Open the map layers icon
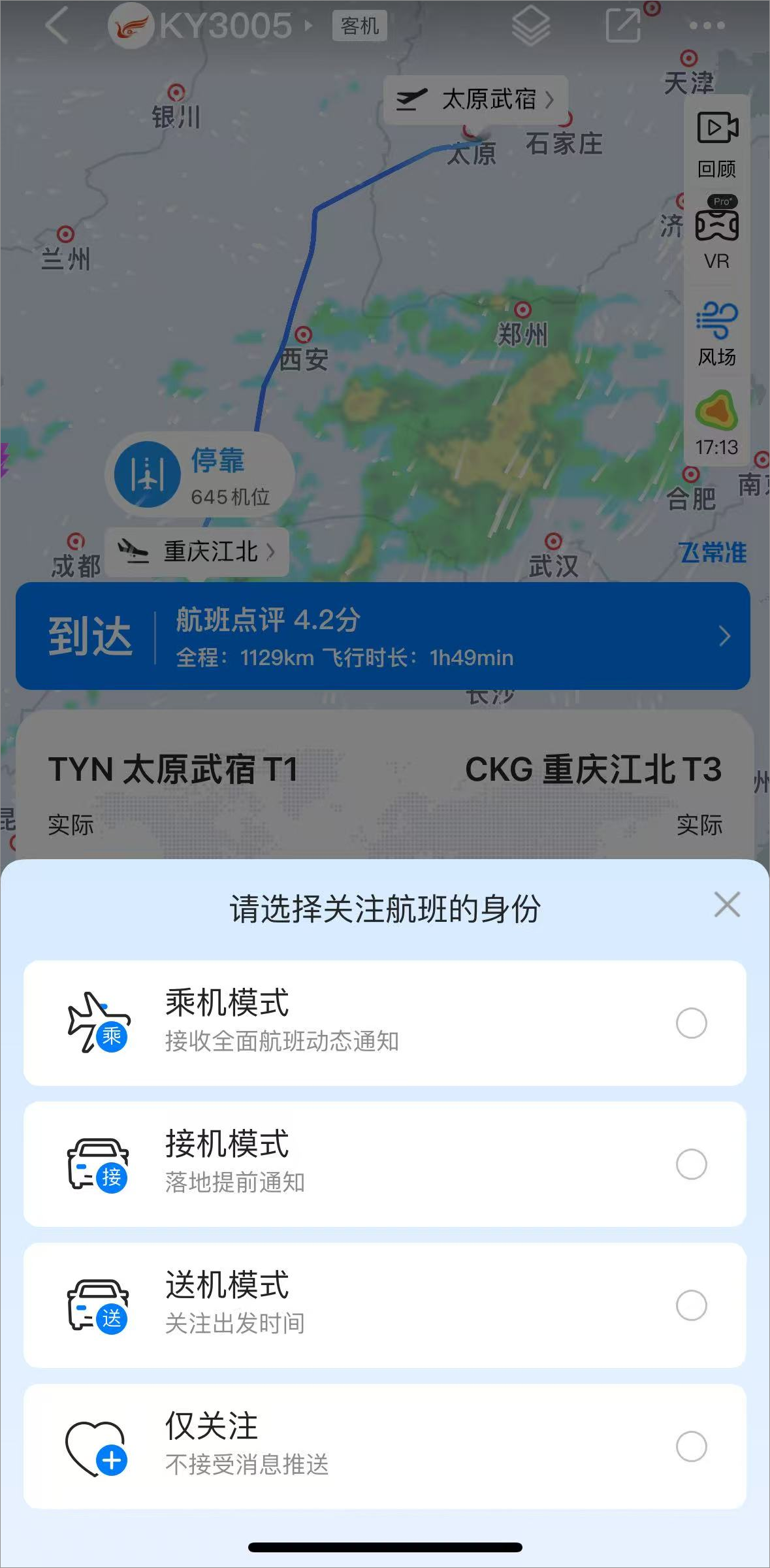Viewport: 770px width, 1568px height. [530, 26]
